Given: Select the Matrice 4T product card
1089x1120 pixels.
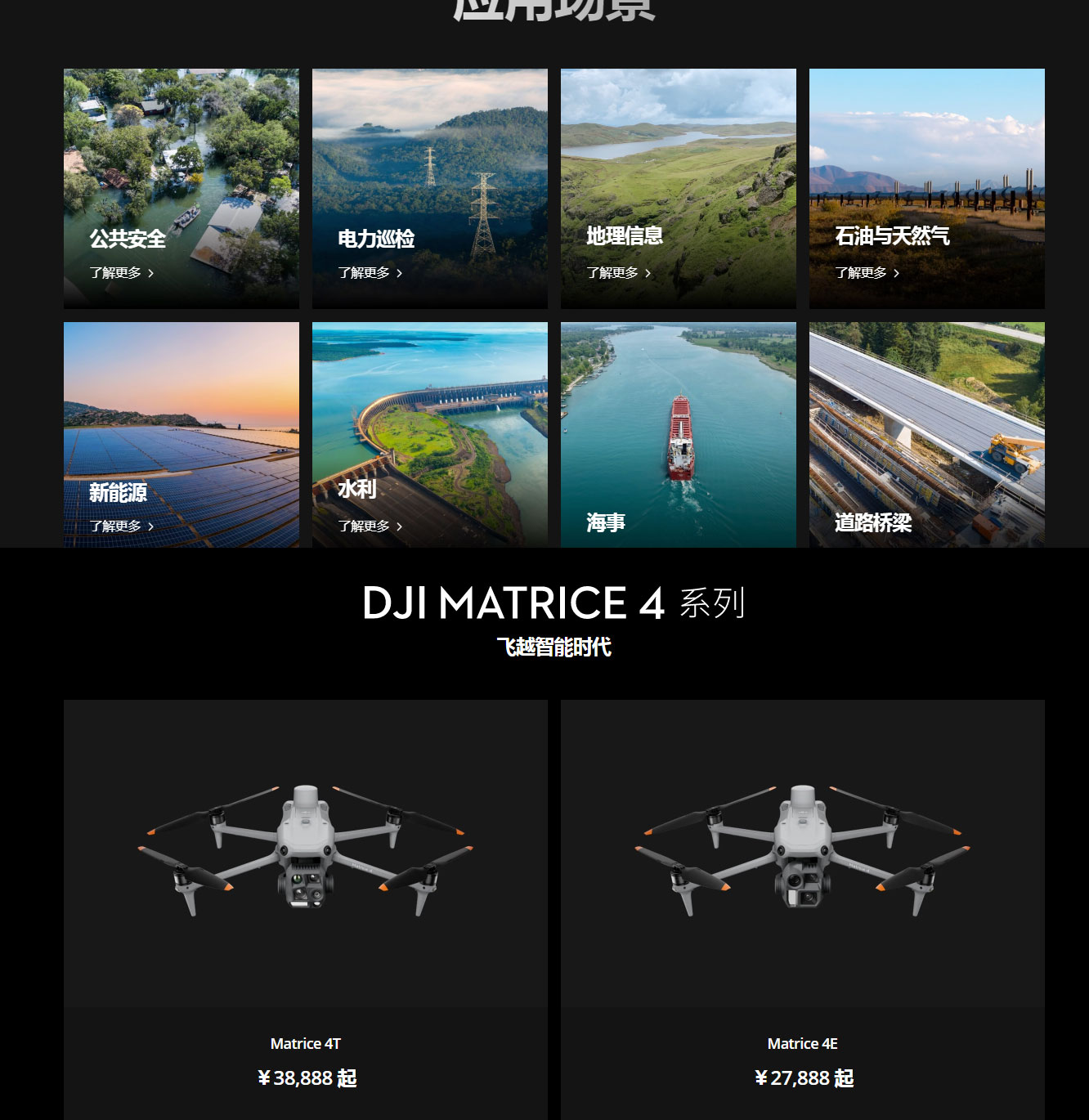Looking at the screenshot, I should [x=305, y=907].
